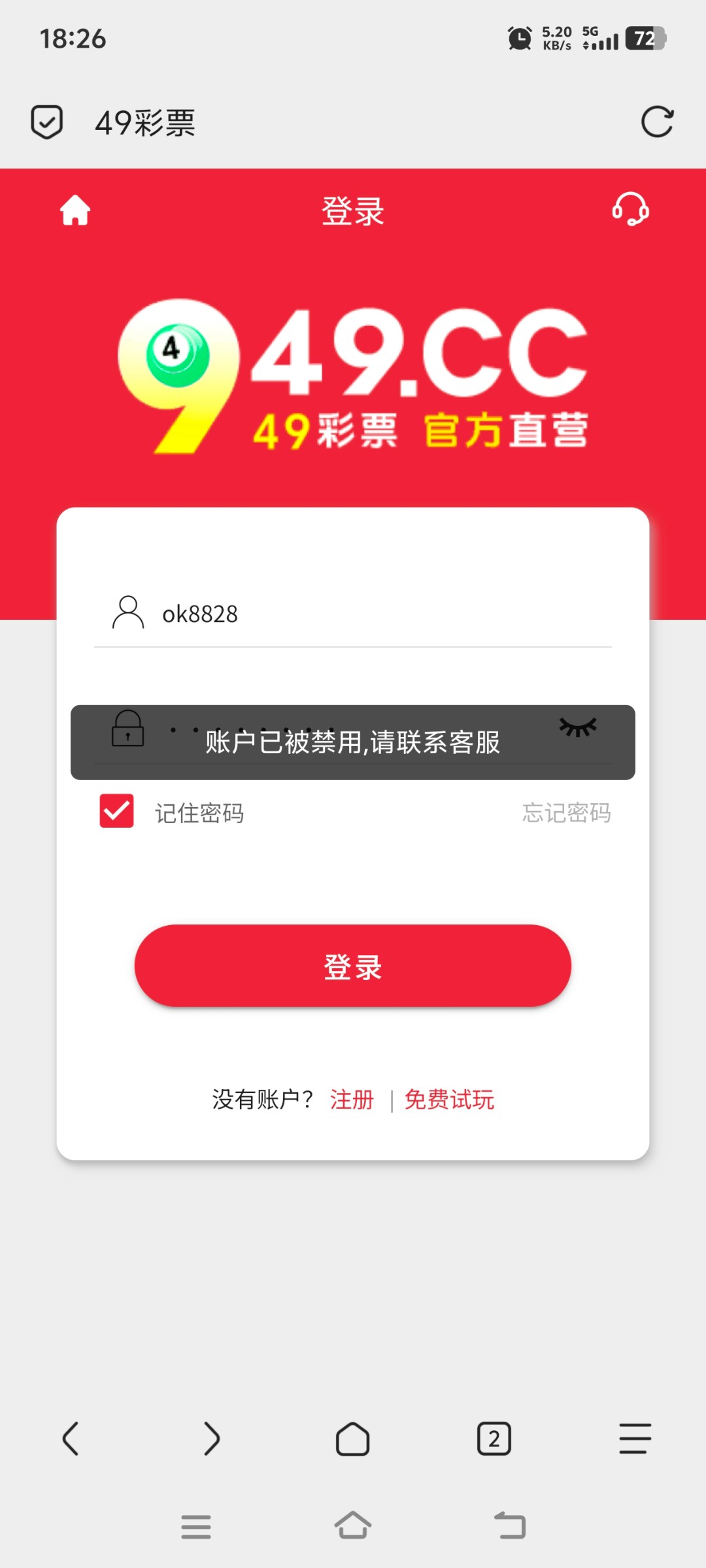Tap the site security shield icon
Screen dimensions: 706x1568
[x=47, y=122]
